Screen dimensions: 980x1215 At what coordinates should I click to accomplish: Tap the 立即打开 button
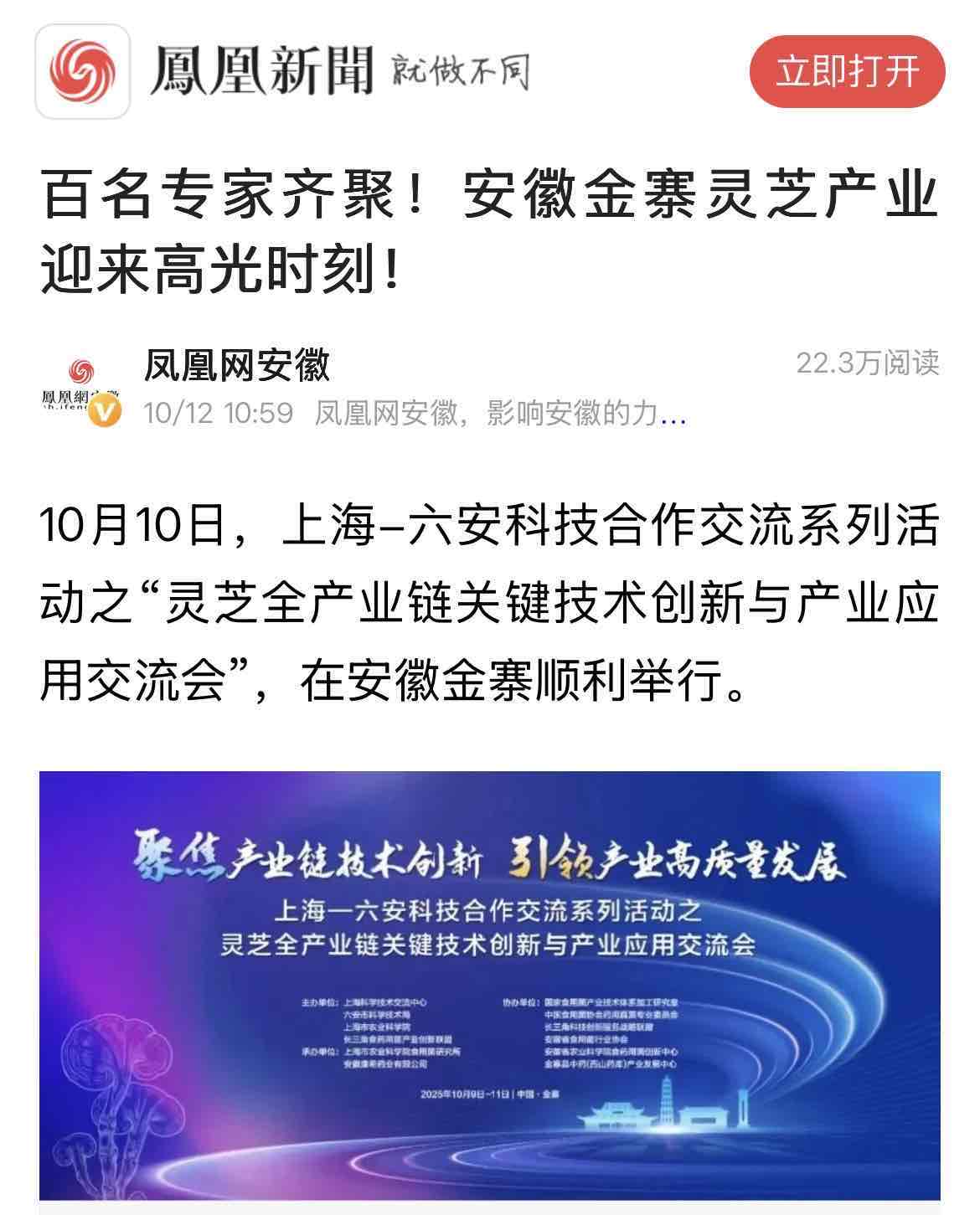click(x=847, y=71)
